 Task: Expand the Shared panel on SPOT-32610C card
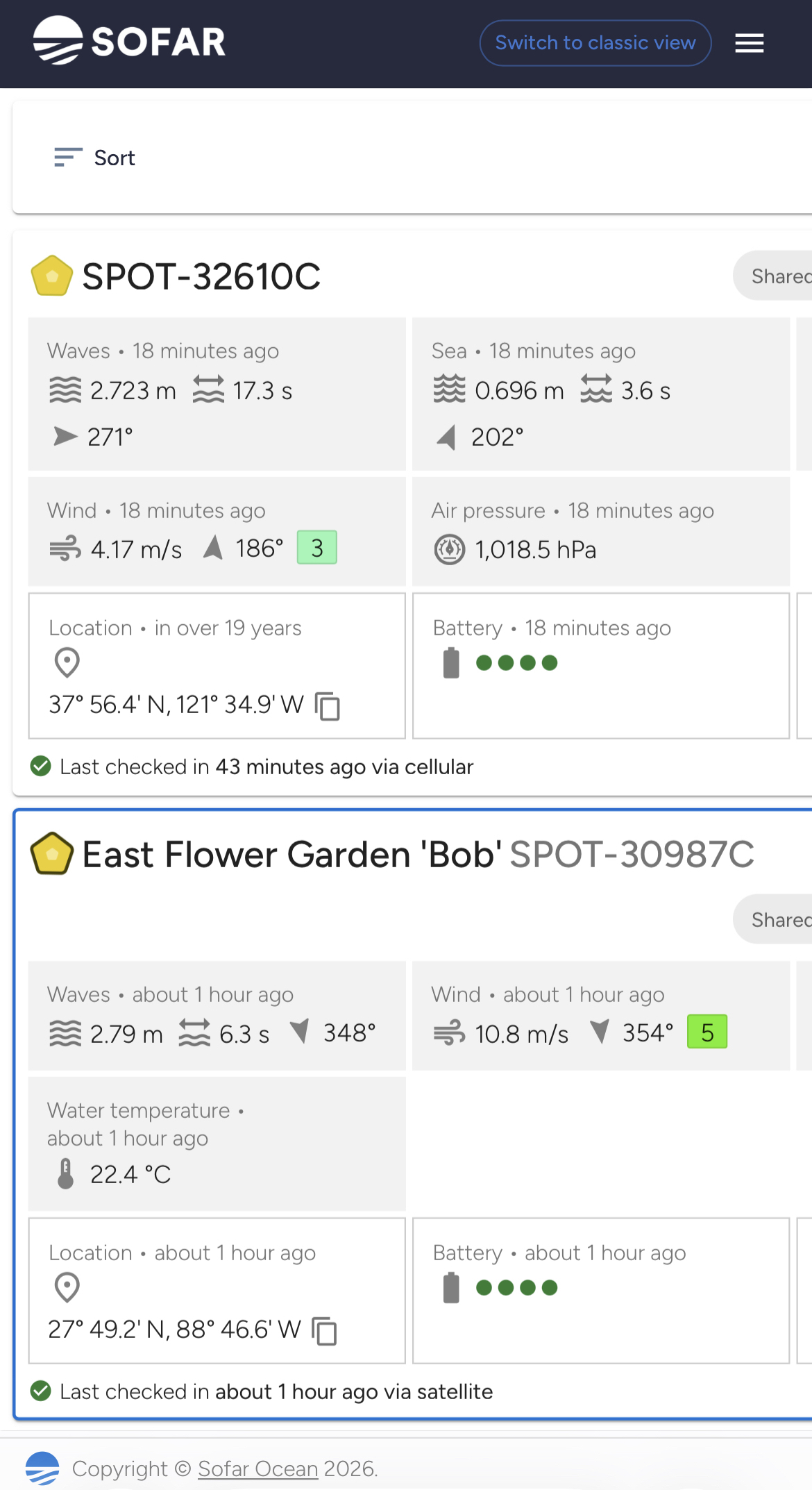pos(777,276)
